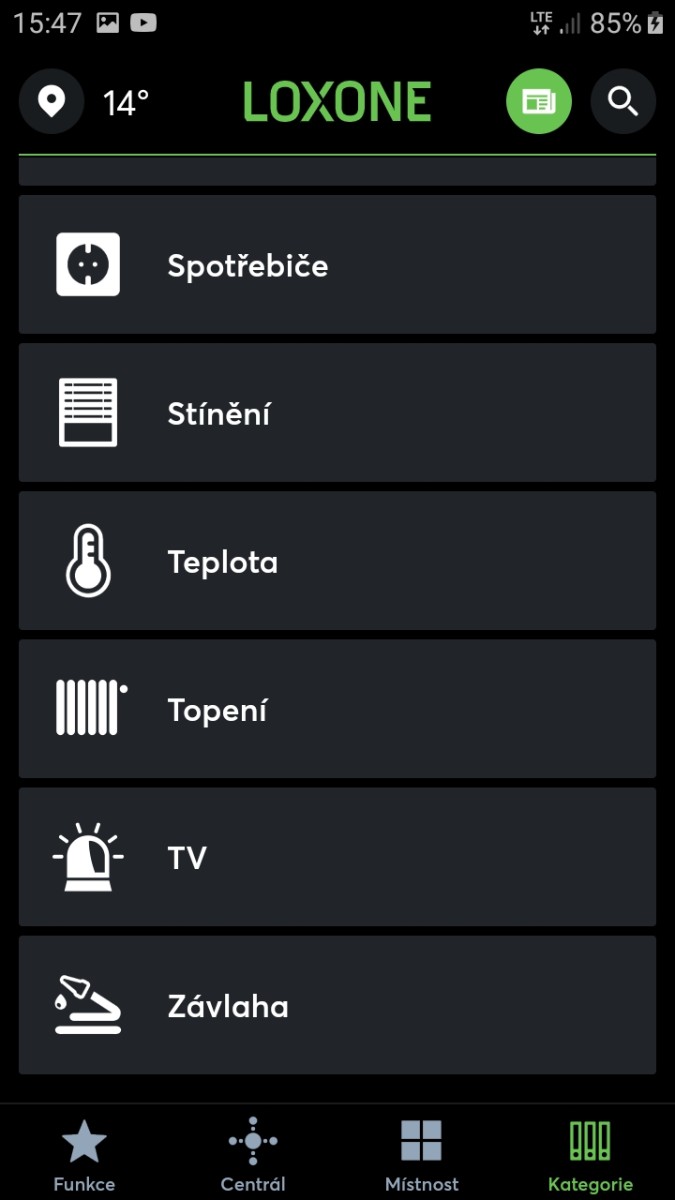Viewport: 675px width, 1200px height.
Task: Tap the location pin weather icon
Action: [x=51, y=101]
